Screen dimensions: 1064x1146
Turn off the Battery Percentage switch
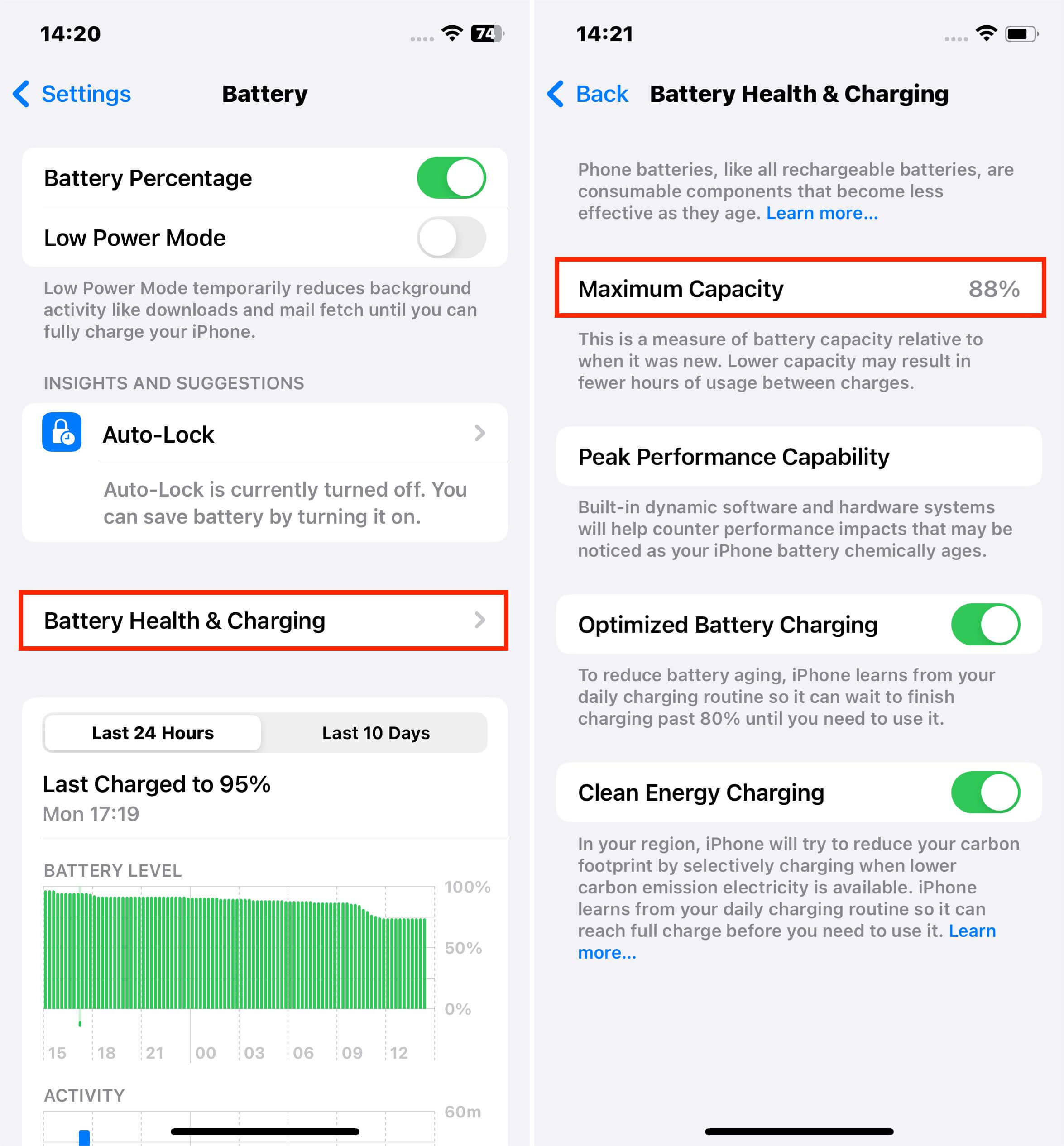pyautogui.click(x=451, y=178)
